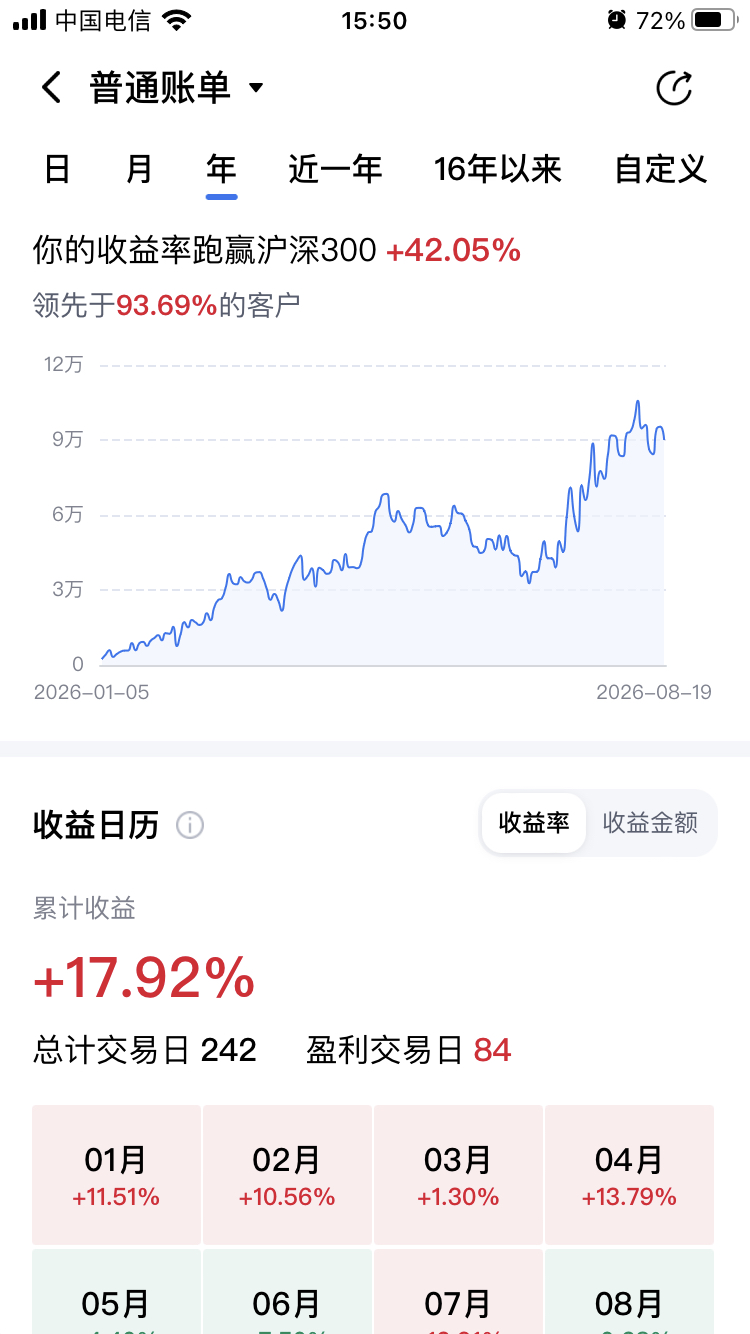Select the 16年以来 tab

pos(498,169)
